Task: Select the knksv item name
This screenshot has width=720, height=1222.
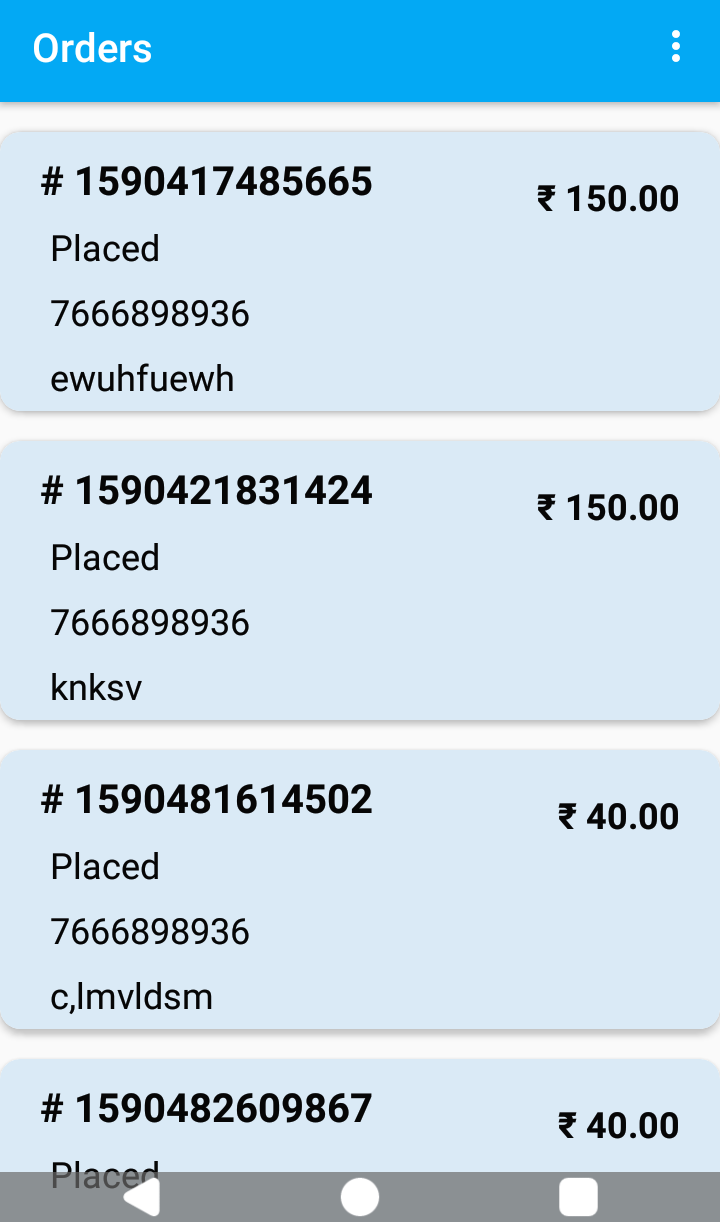Action: 97,687
